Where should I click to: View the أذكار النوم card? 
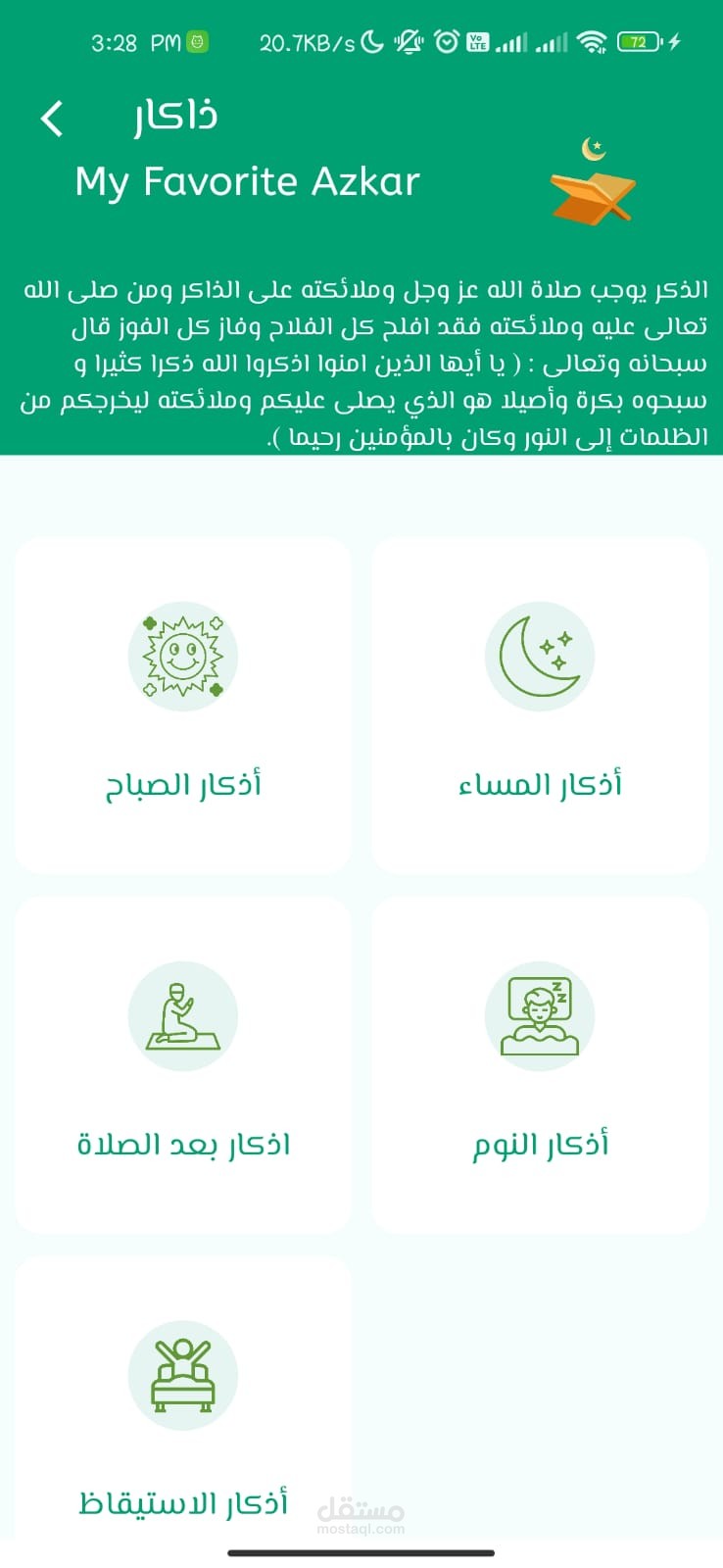click(540, 1064)
